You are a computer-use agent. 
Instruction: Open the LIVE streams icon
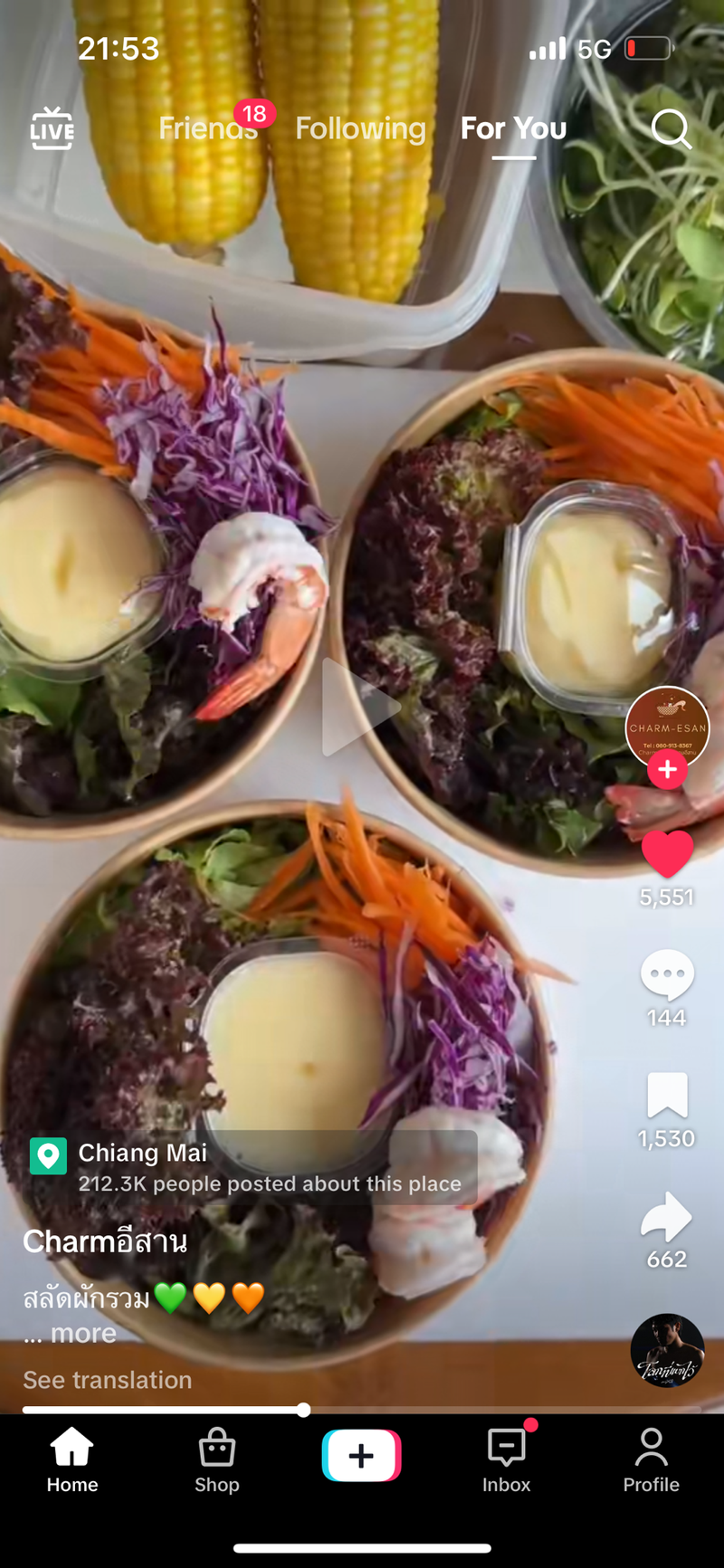[52, 128]
